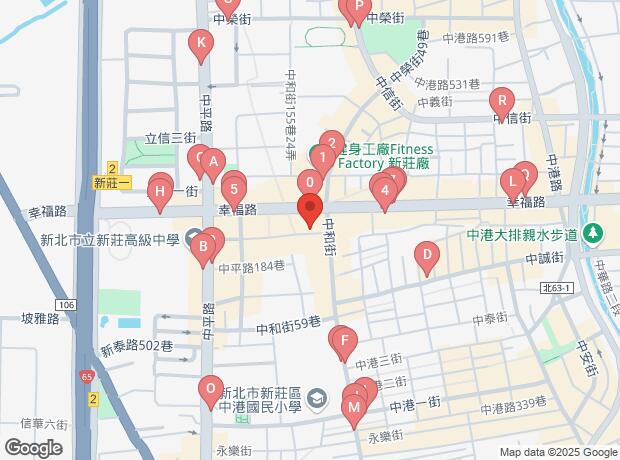Open the pin labeled M

353,406
